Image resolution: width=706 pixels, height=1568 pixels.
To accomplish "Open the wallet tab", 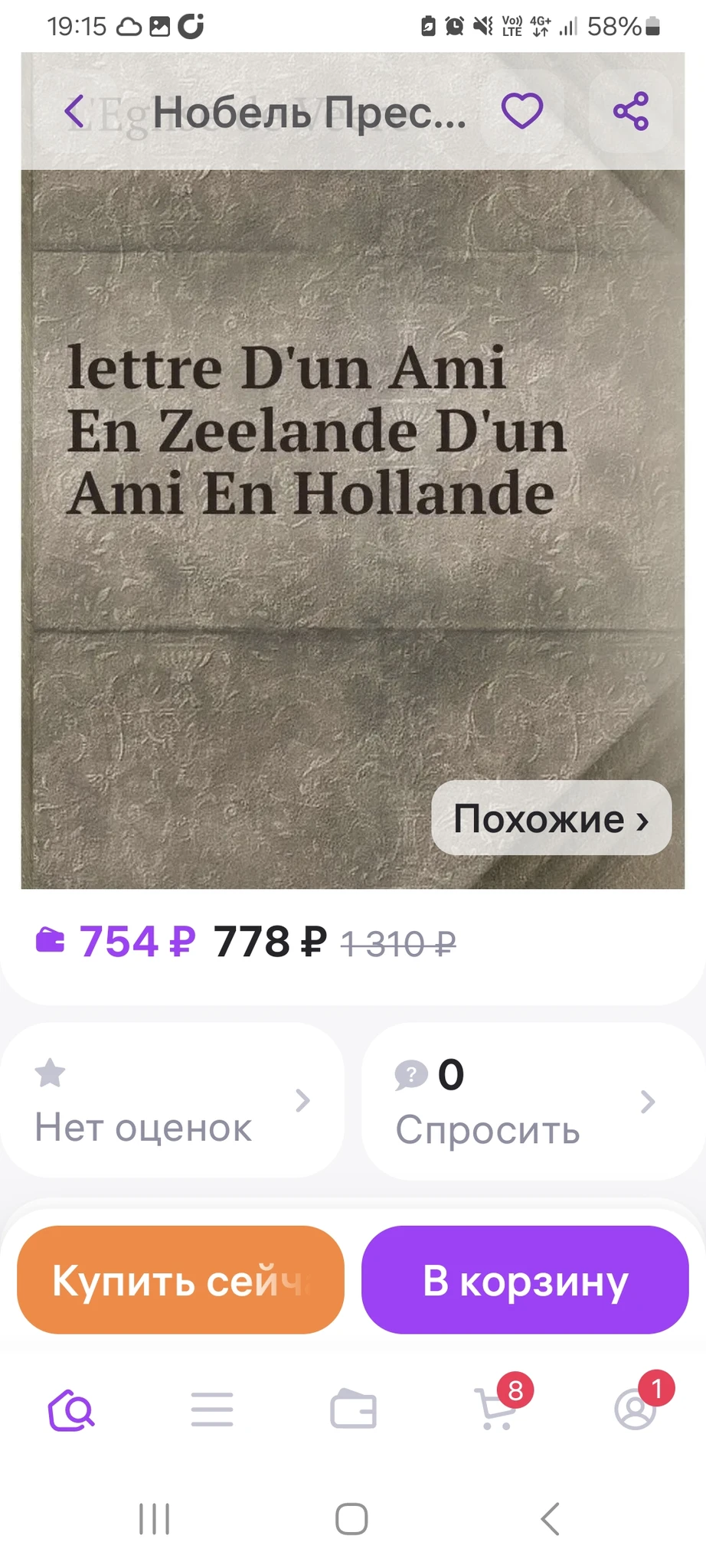I will [353, 1410].
